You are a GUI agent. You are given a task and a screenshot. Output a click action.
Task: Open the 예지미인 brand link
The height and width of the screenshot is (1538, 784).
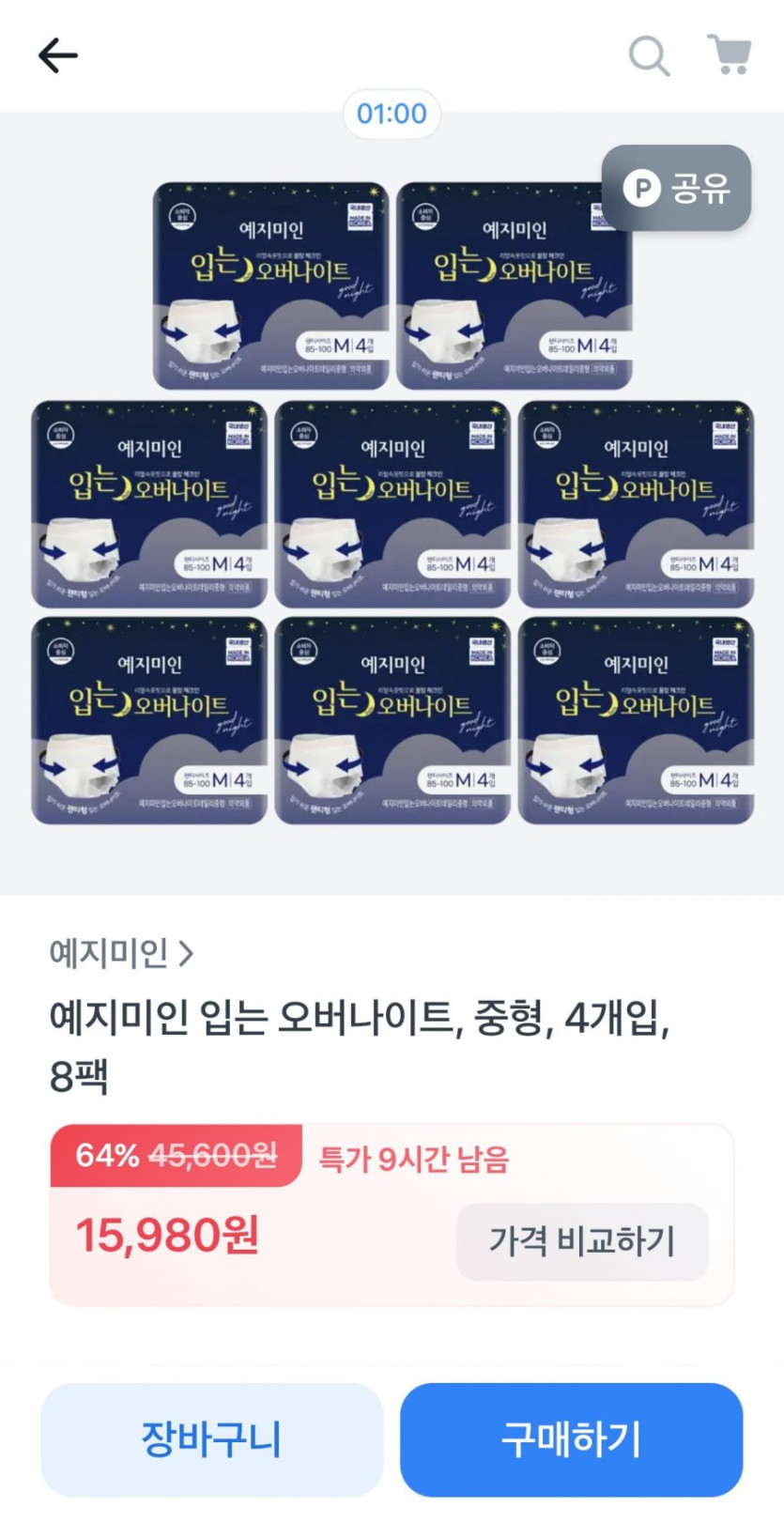pos(121,953)
